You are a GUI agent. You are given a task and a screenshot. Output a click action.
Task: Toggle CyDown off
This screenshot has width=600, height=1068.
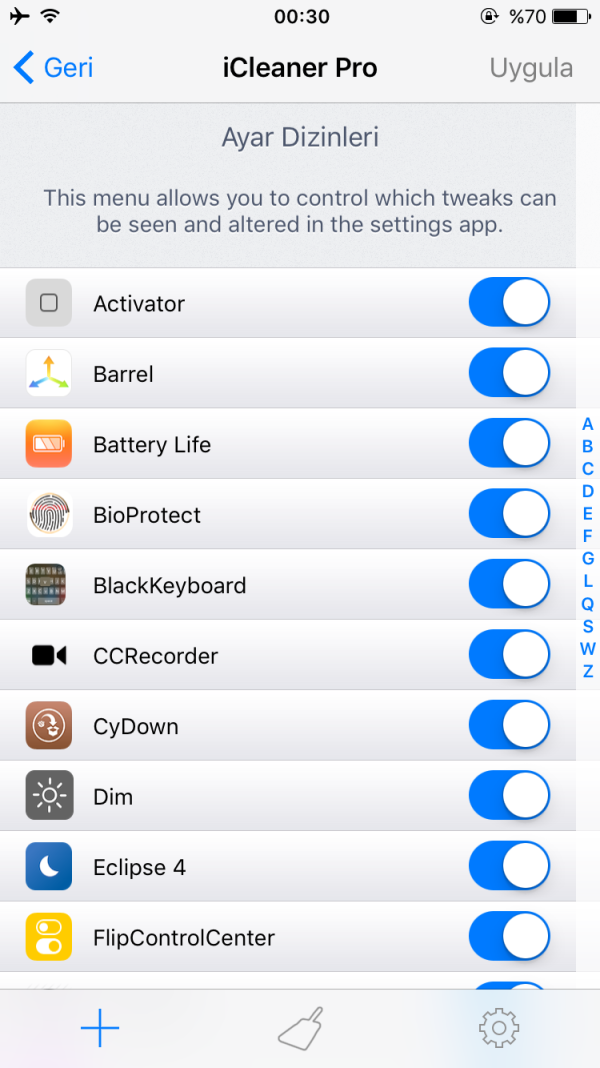(509, 726)
